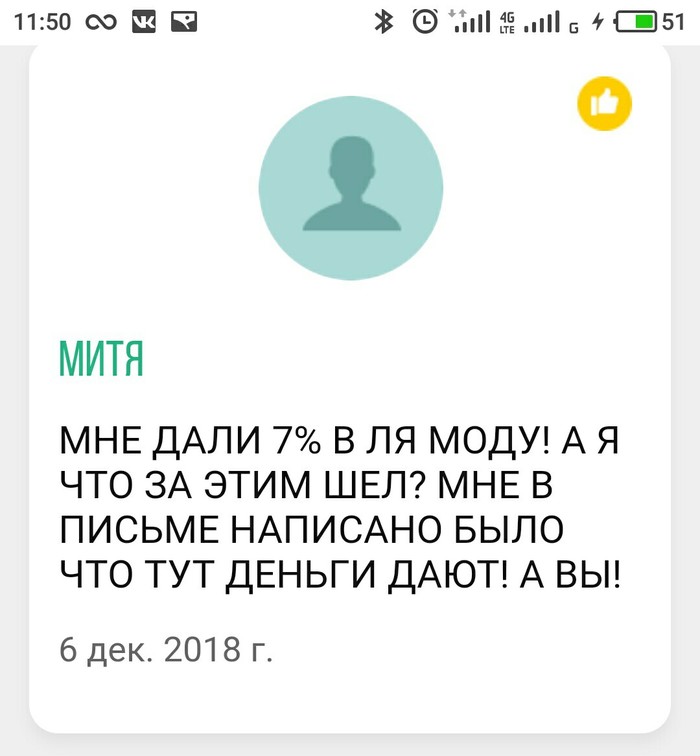Open Митя's profile avatar

(350, 187)
